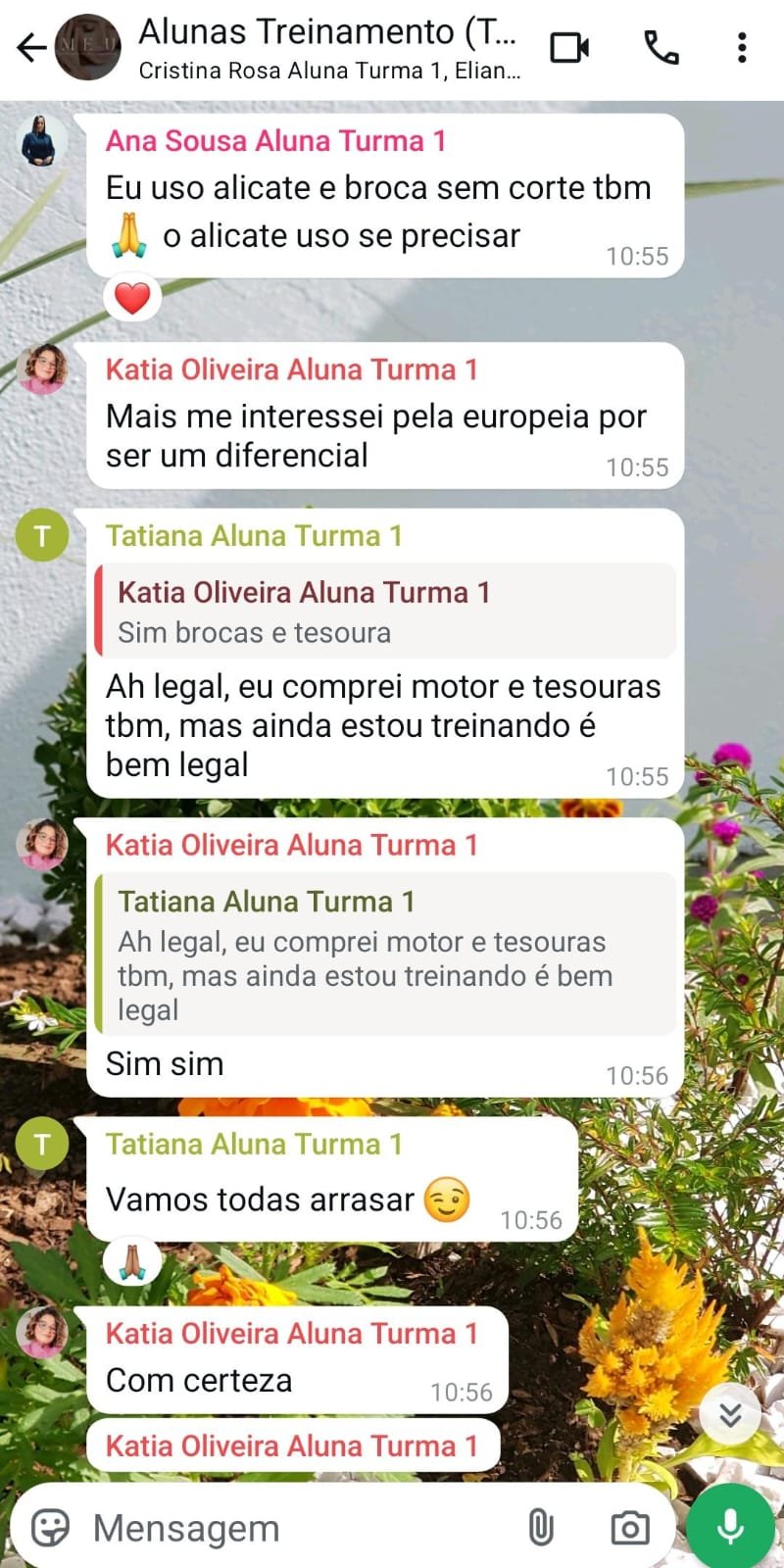Open the camera from the message bar
This screenshot has height=1568, width=784.
pos(629,1527)
